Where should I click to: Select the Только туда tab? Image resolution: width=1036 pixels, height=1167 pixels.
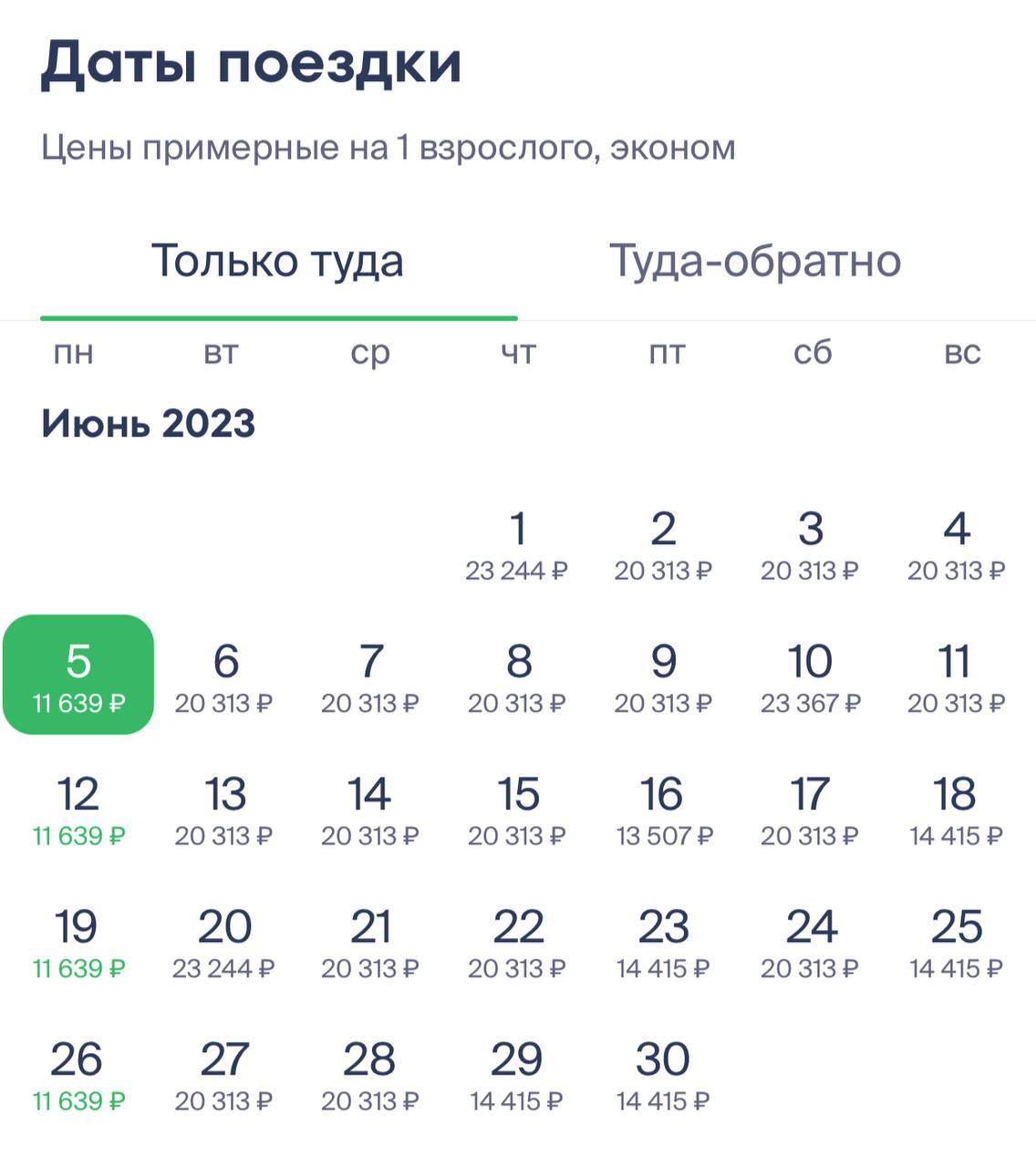tap(280, 262)
